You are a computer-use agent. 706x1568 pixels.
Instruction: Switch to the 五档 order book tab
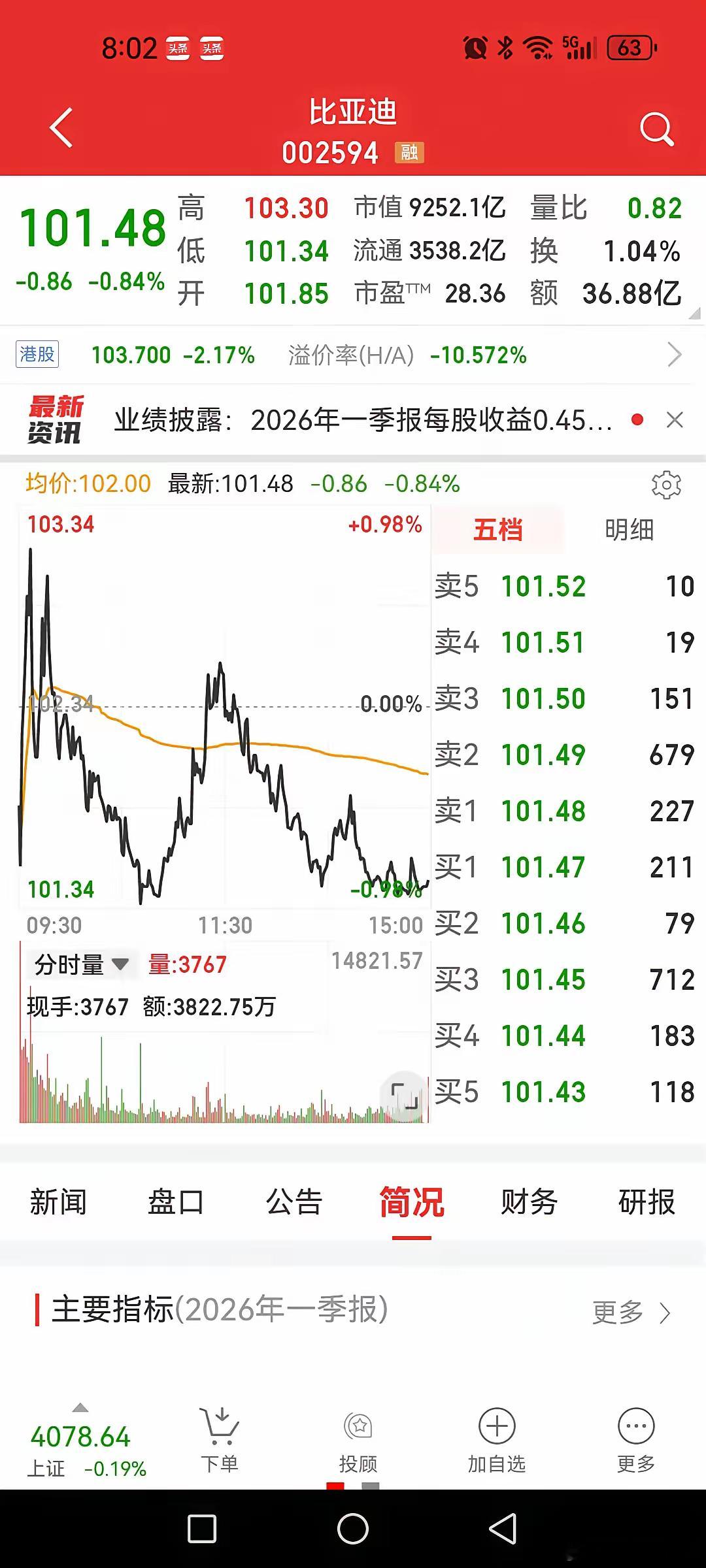click(498, 530)
